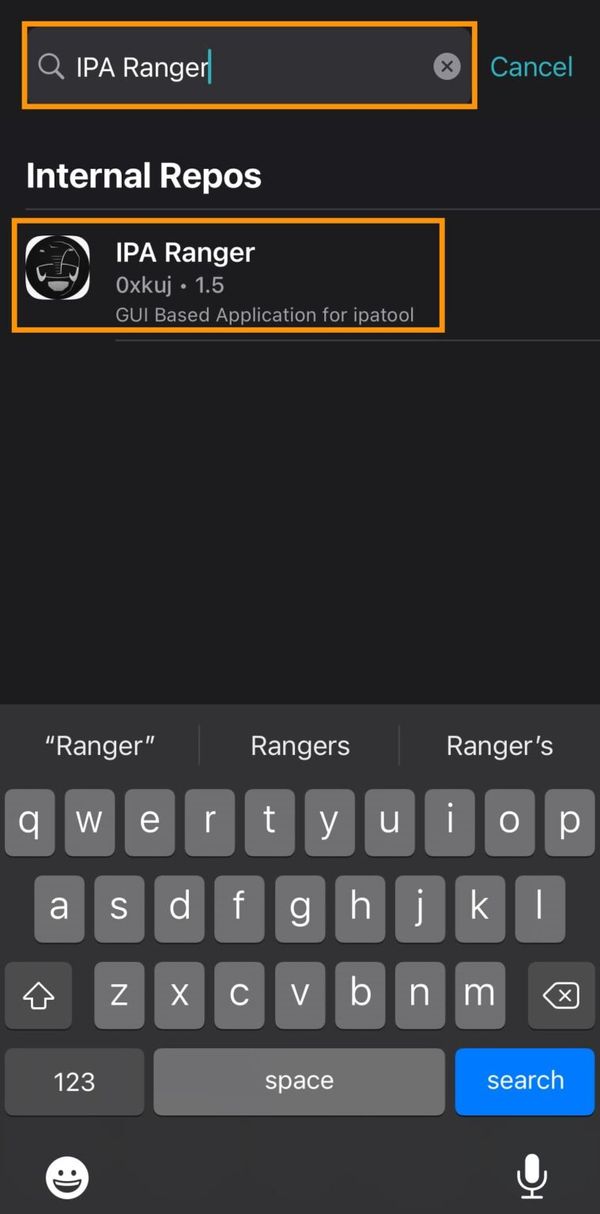
Task: Cancel the search
Action: [x=531, y=67]
